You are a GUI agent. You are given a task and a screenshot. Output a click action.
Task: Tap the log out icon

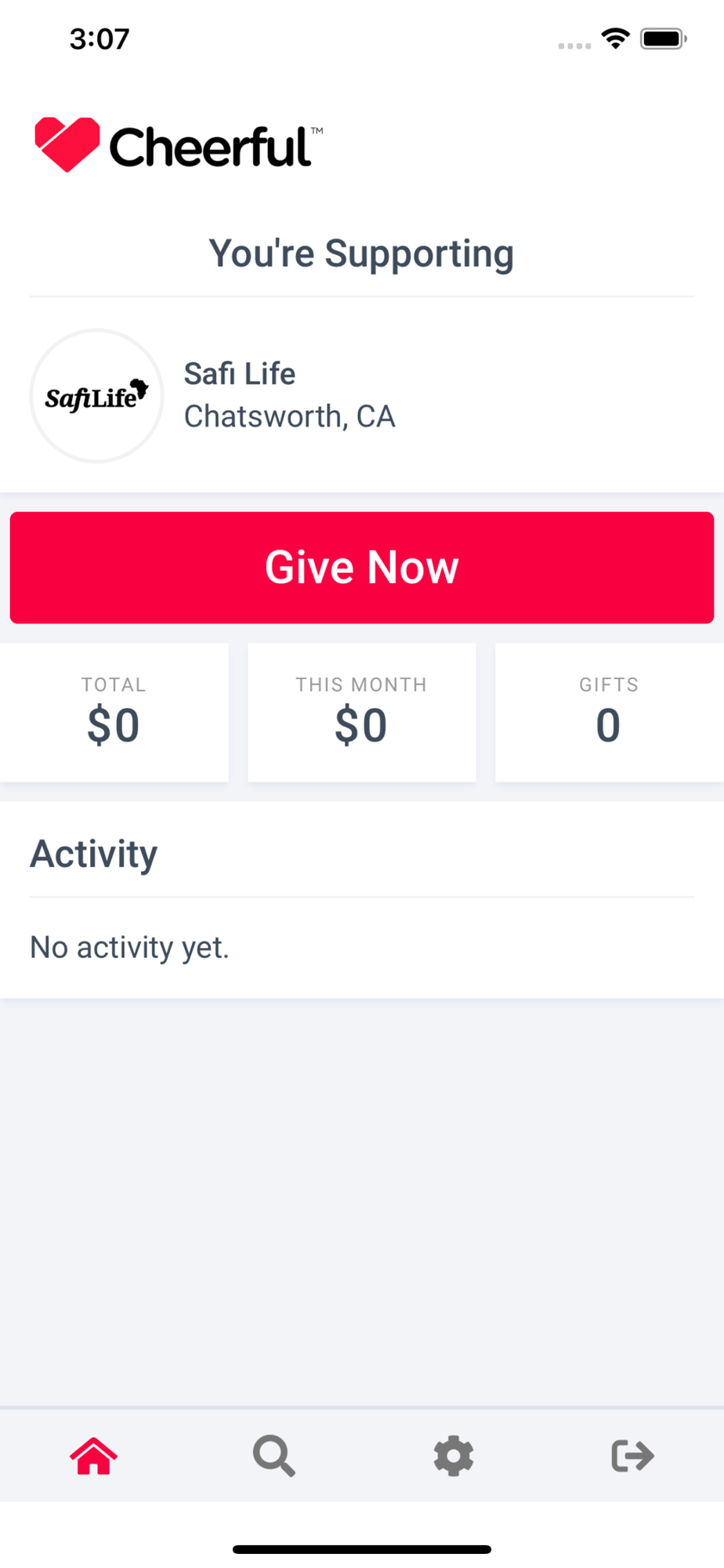pyautogui.click(x=632, y=1456)
